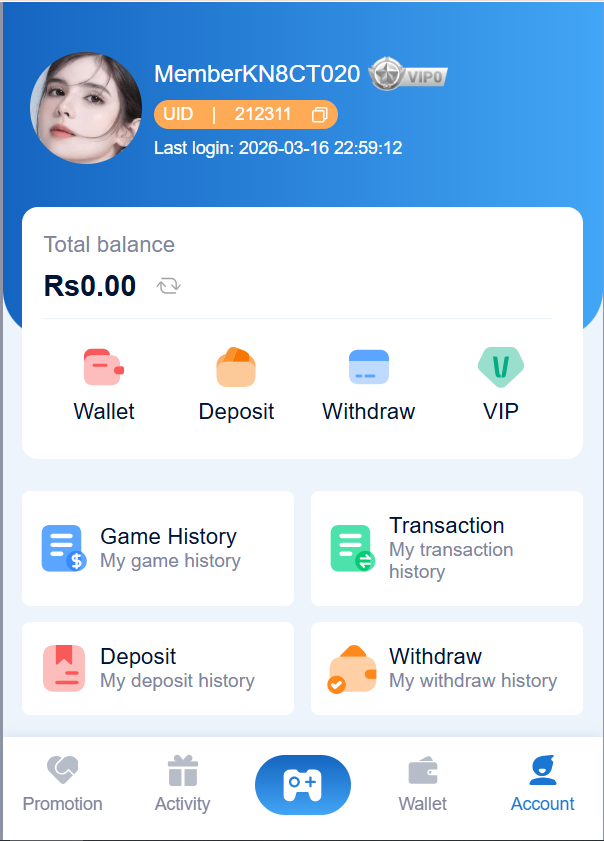Open Wallet from the balance card
The height and width of the screenshot is (841, 604).
click(104, 384)
